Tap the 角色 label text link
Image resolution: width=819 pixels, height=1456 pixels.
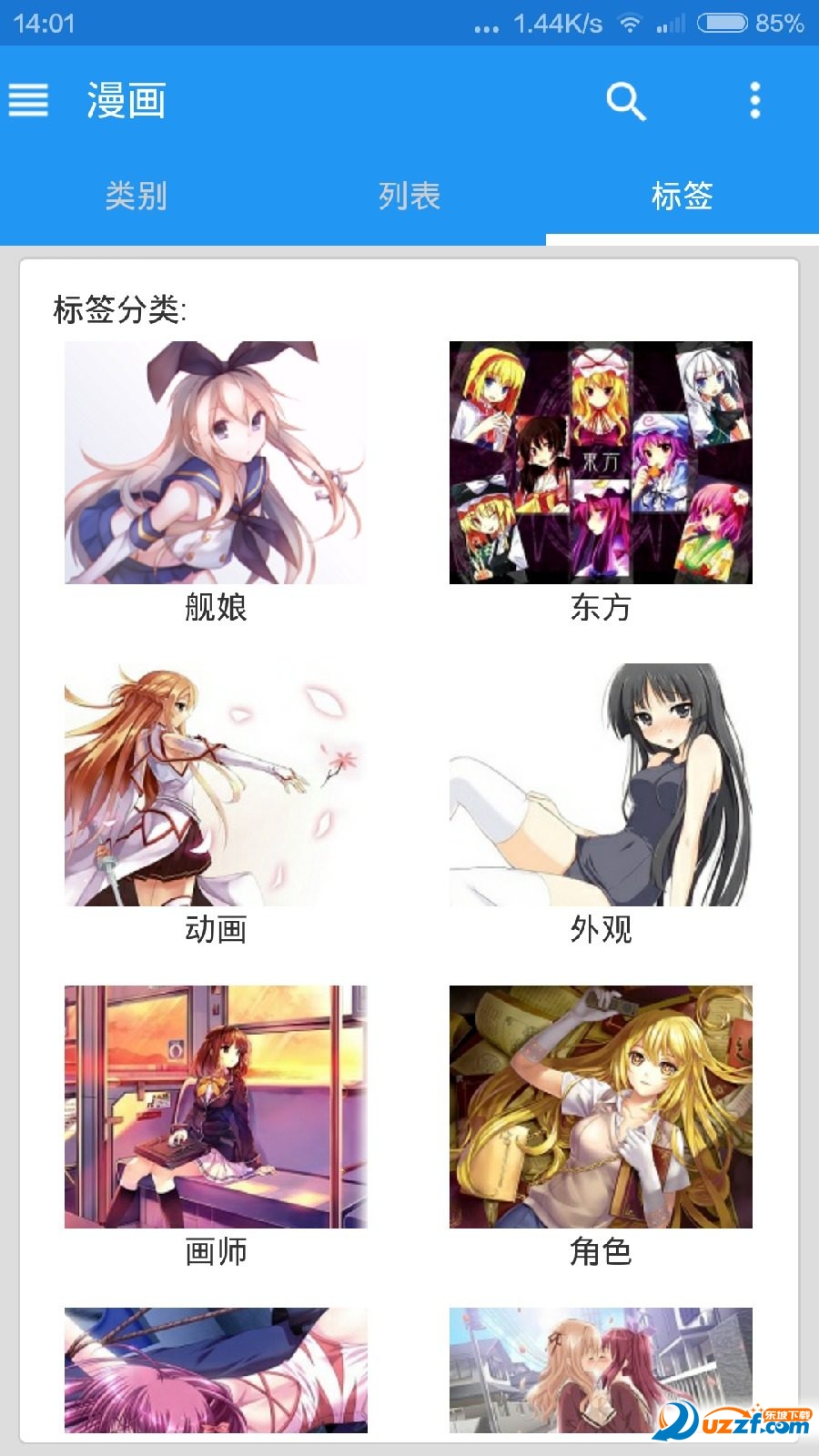[x=601, y=1252]
